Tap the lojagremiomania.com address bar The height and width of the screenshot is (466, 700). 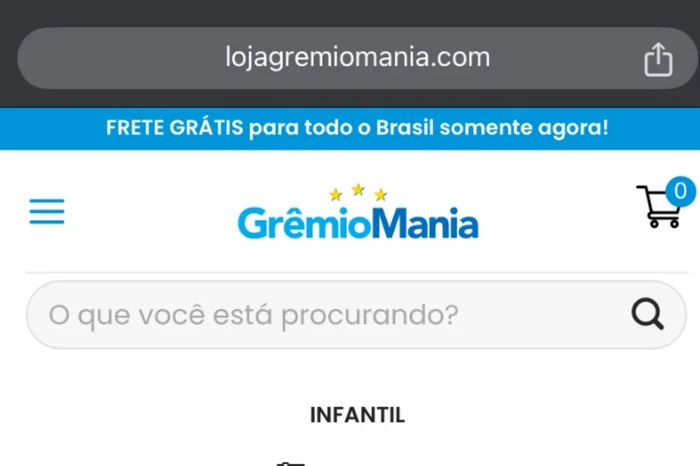point(357,57)
